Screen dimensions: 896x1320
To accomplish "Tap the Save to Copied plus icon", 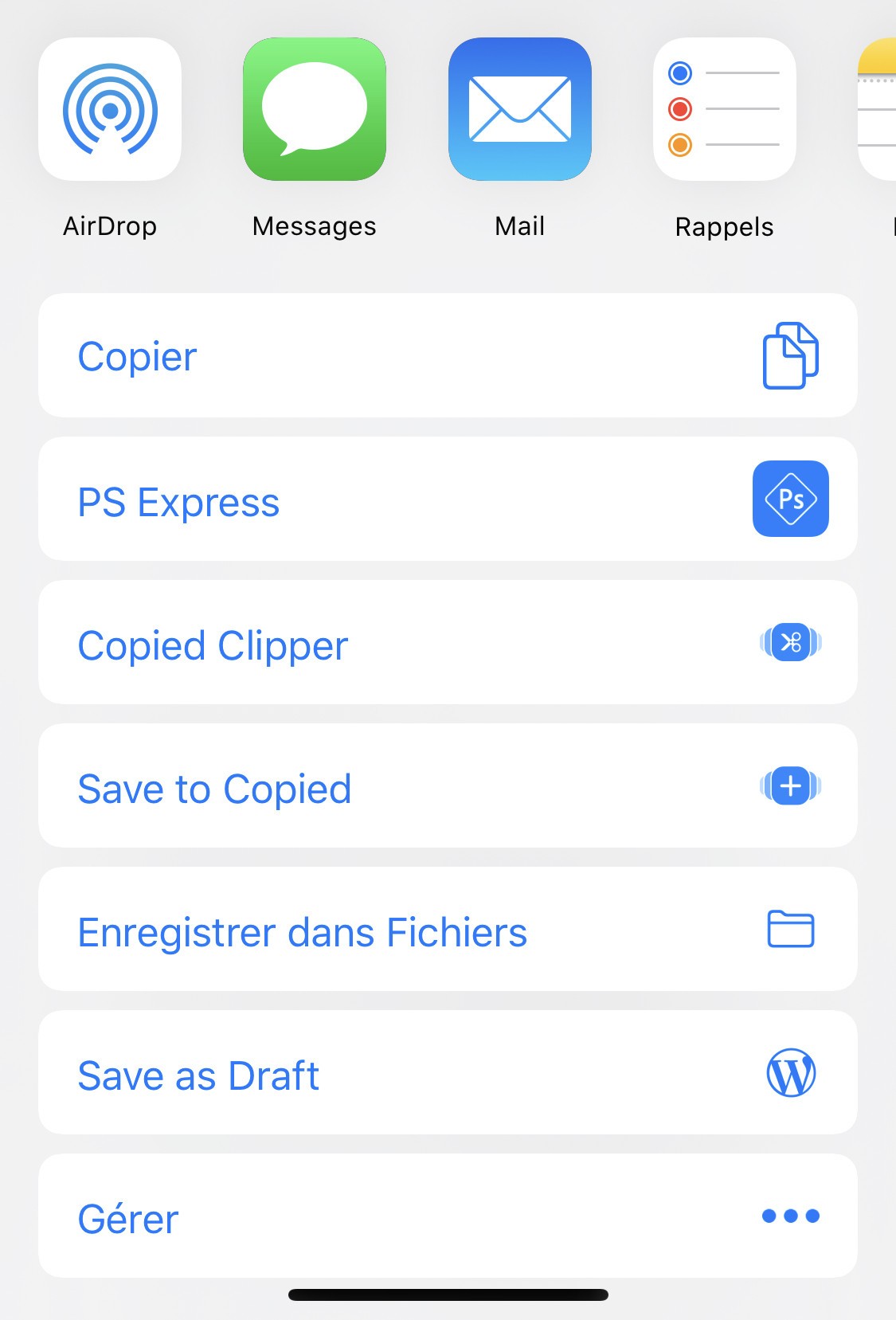I will coord(791,786).
